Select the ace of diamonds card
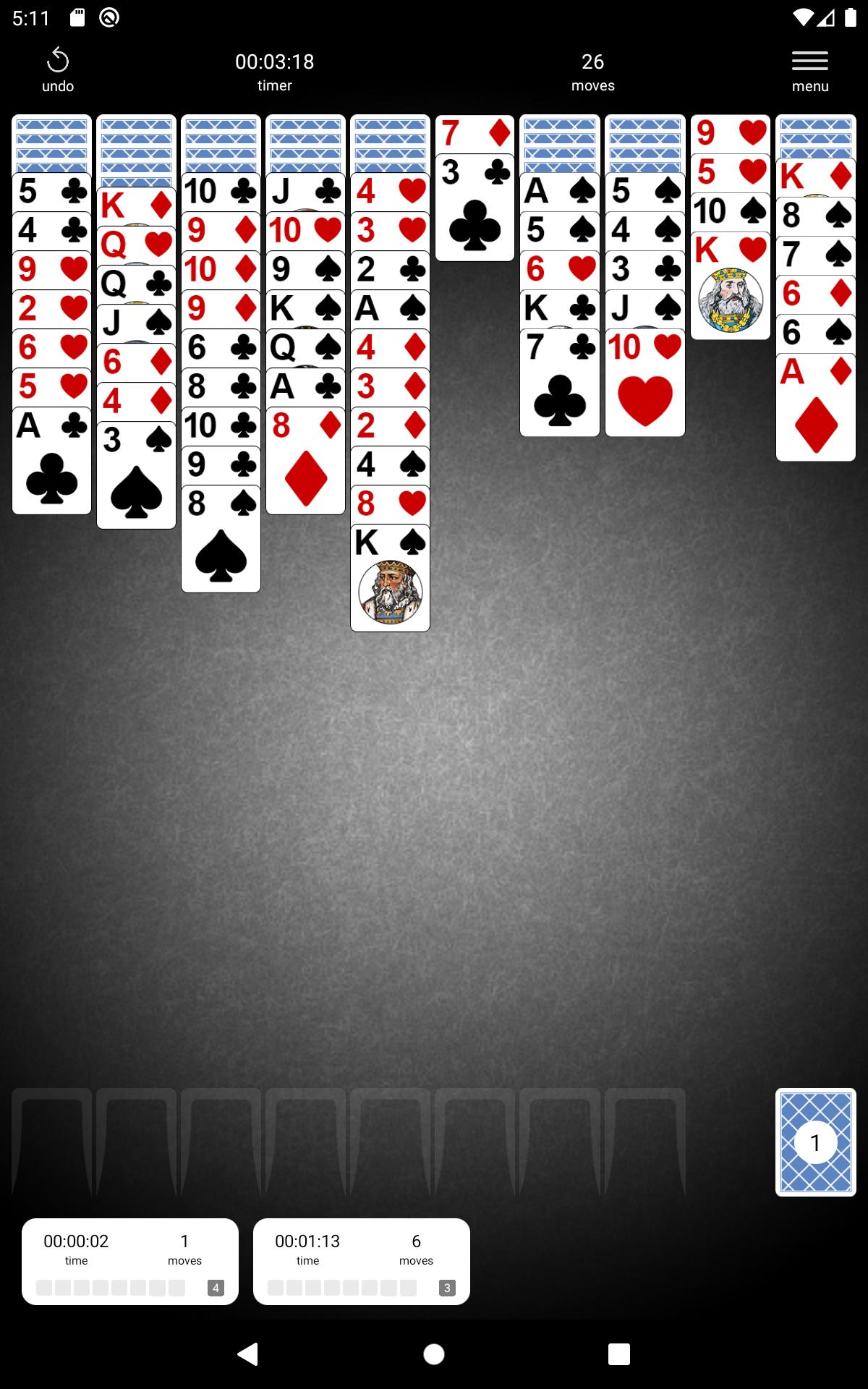868x1389 pixels. pos(816,407)
